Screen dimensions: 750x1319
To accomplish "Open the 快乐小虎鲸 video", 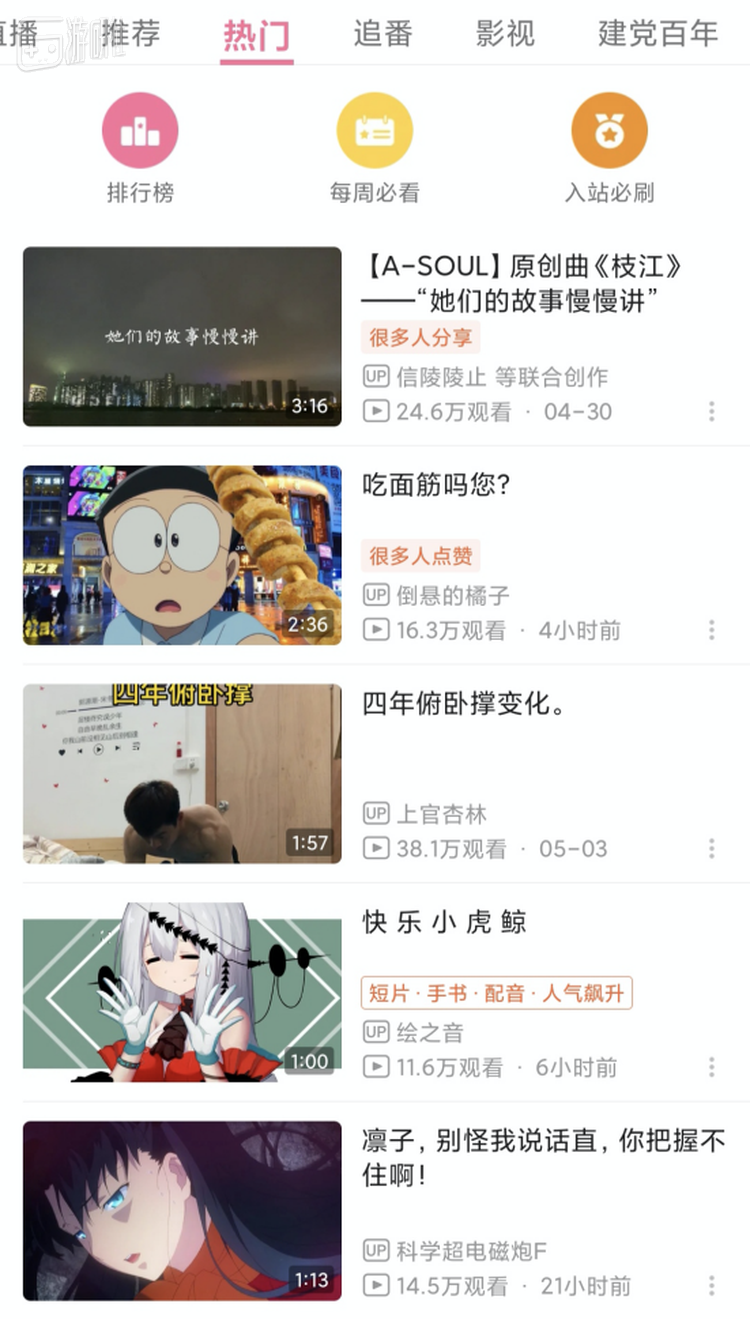I will pyautogui.click(x=182, y=992).
